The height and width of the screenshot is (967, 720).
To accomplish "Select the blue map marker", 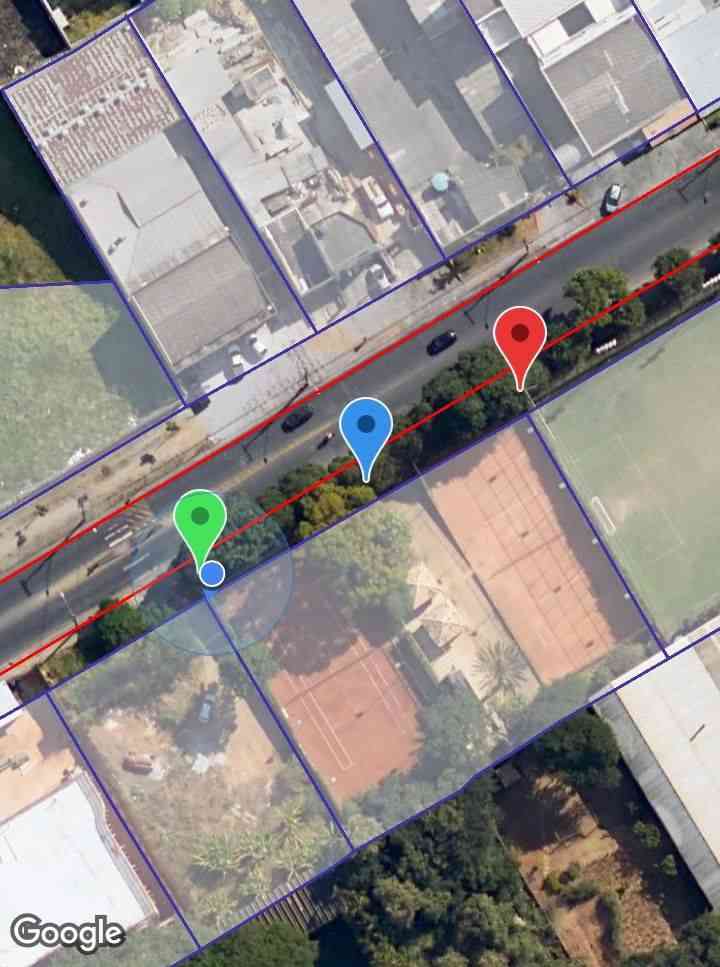I will pos(365,428).
